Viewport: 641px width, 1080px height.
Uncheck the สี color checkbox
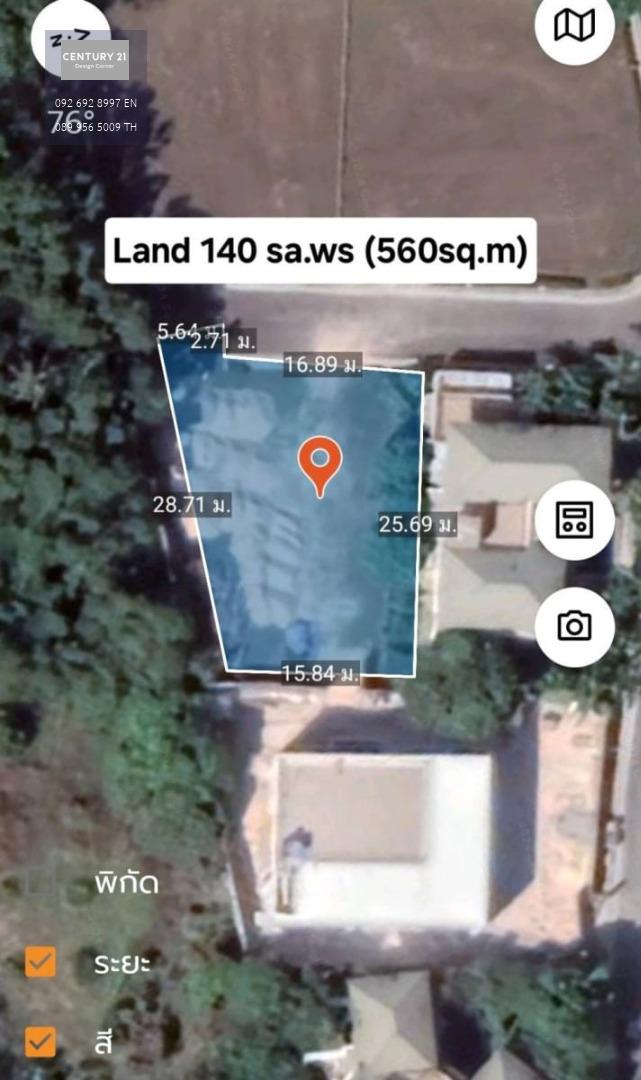tap(41, 1041)
